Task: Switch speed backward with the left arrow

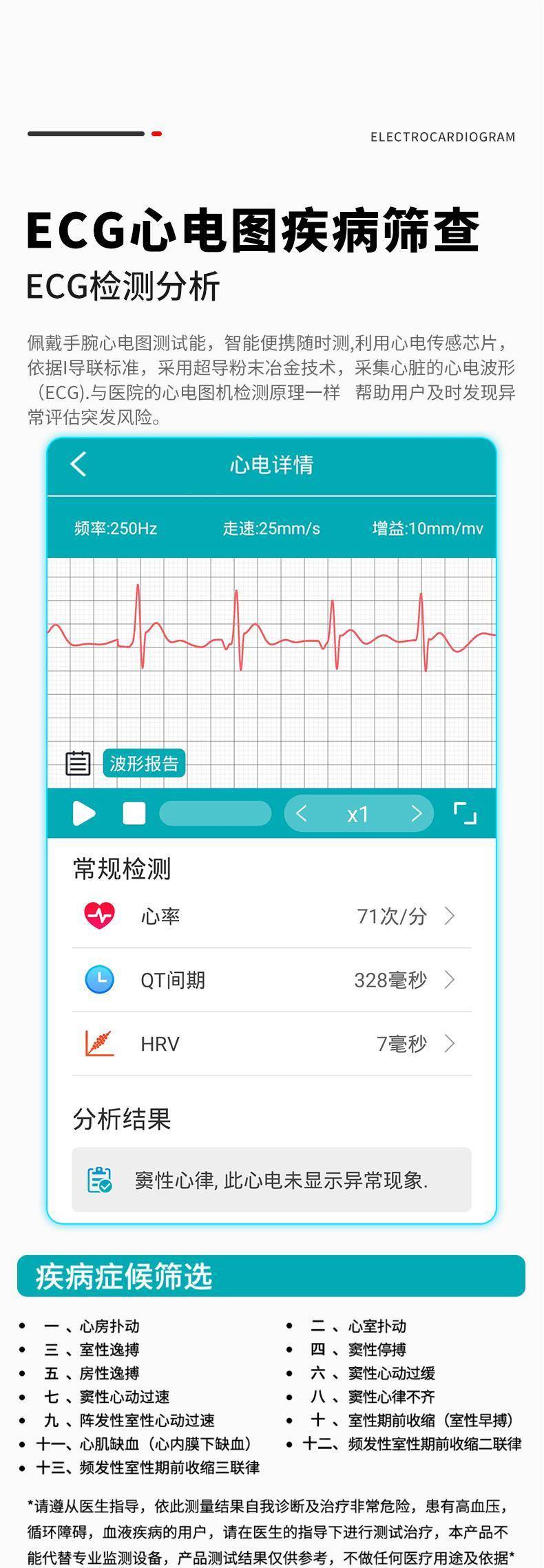Action: [x=302, y=813]
